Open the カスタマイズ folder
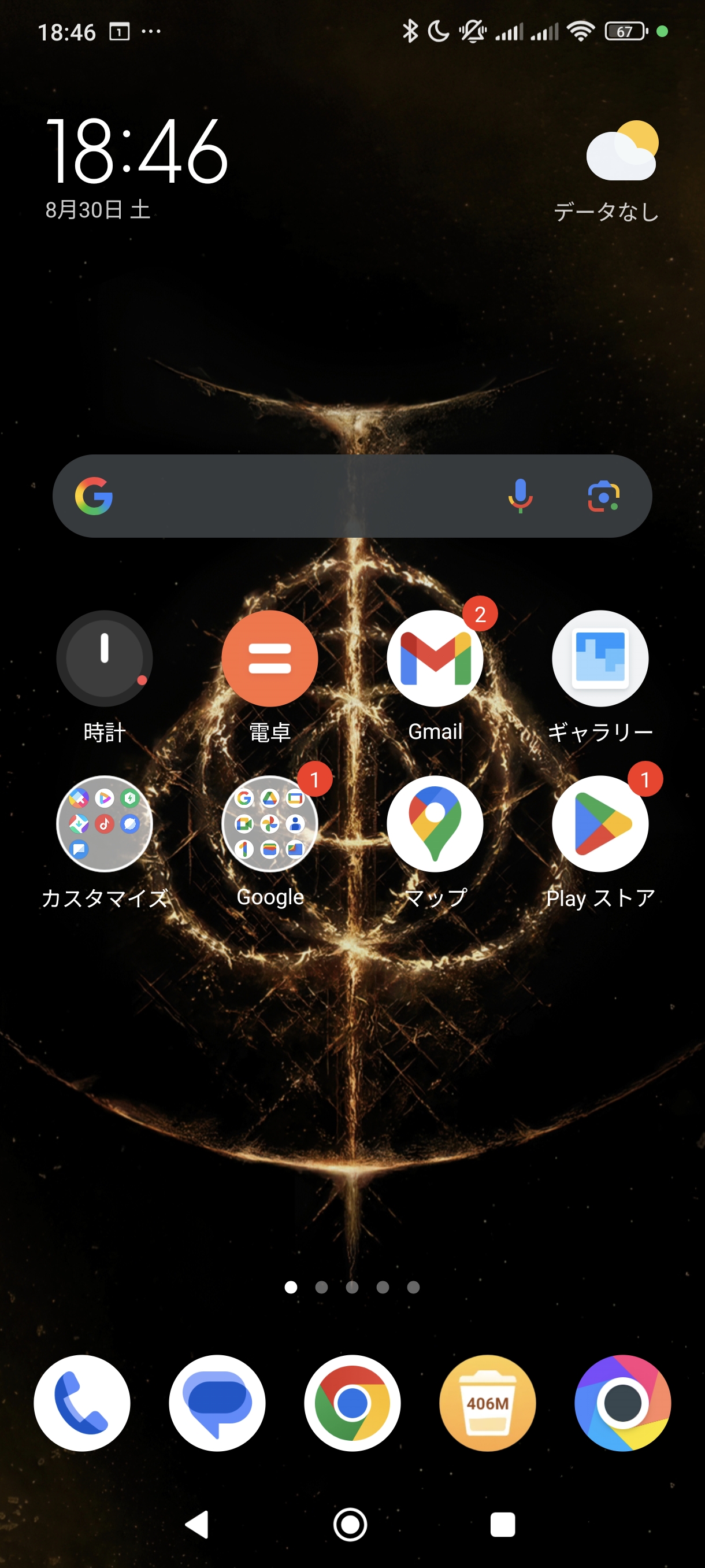The height and width of the screenshot is (1568, 705). coord(105,823)
